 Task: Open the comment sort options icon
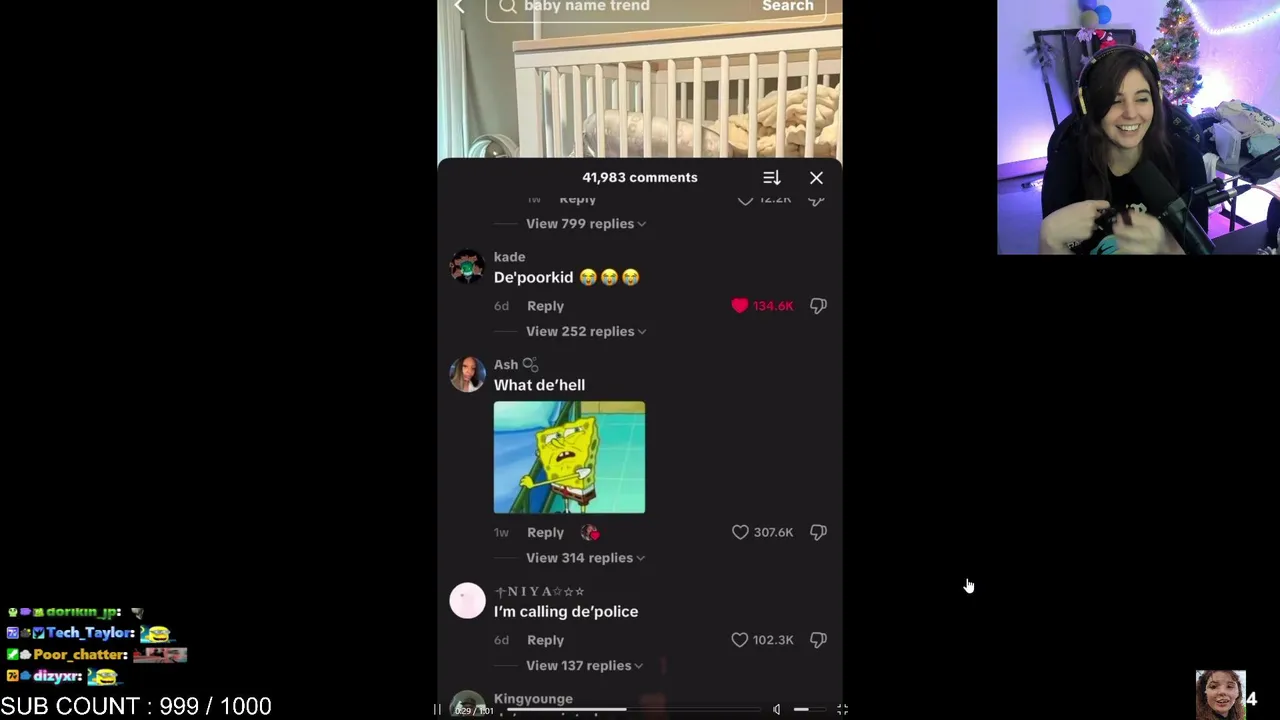(771, 178)
